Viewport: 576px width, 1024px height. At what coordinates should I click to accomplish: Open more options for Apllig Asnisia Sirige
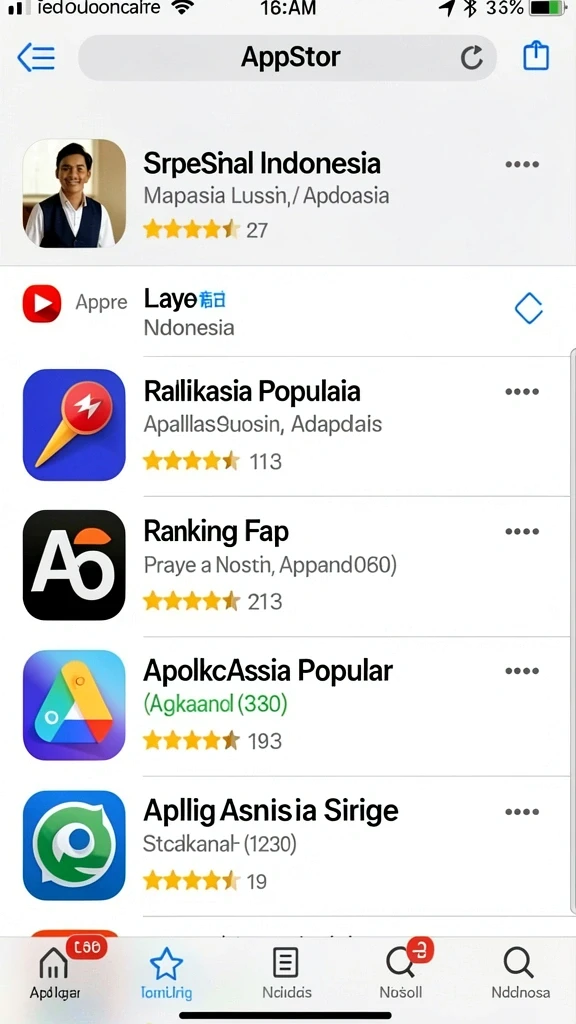click(x=522, y=812)
